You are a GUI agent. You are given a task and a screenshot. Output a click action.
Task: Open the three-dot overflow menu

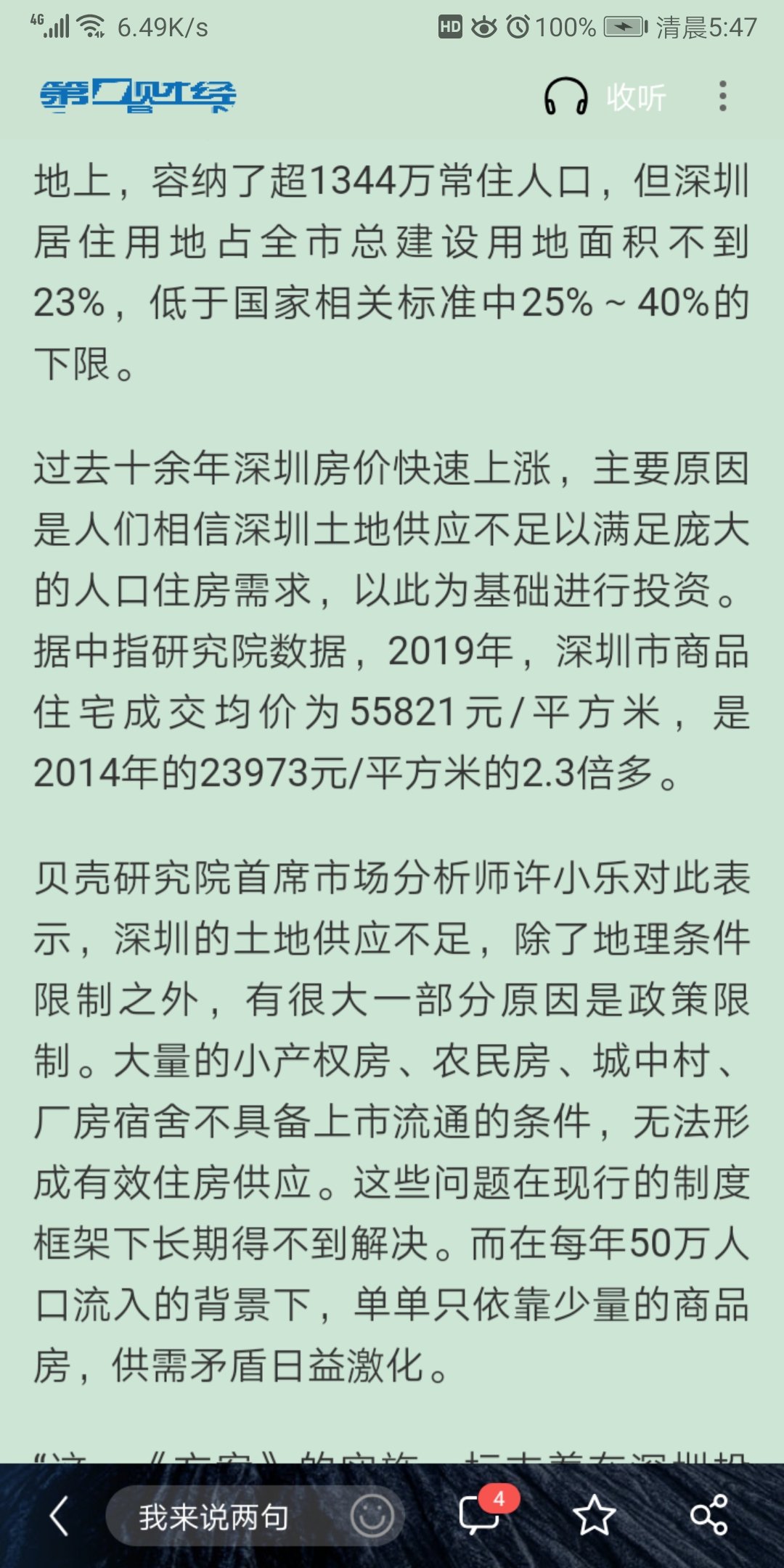coord(722,97)
